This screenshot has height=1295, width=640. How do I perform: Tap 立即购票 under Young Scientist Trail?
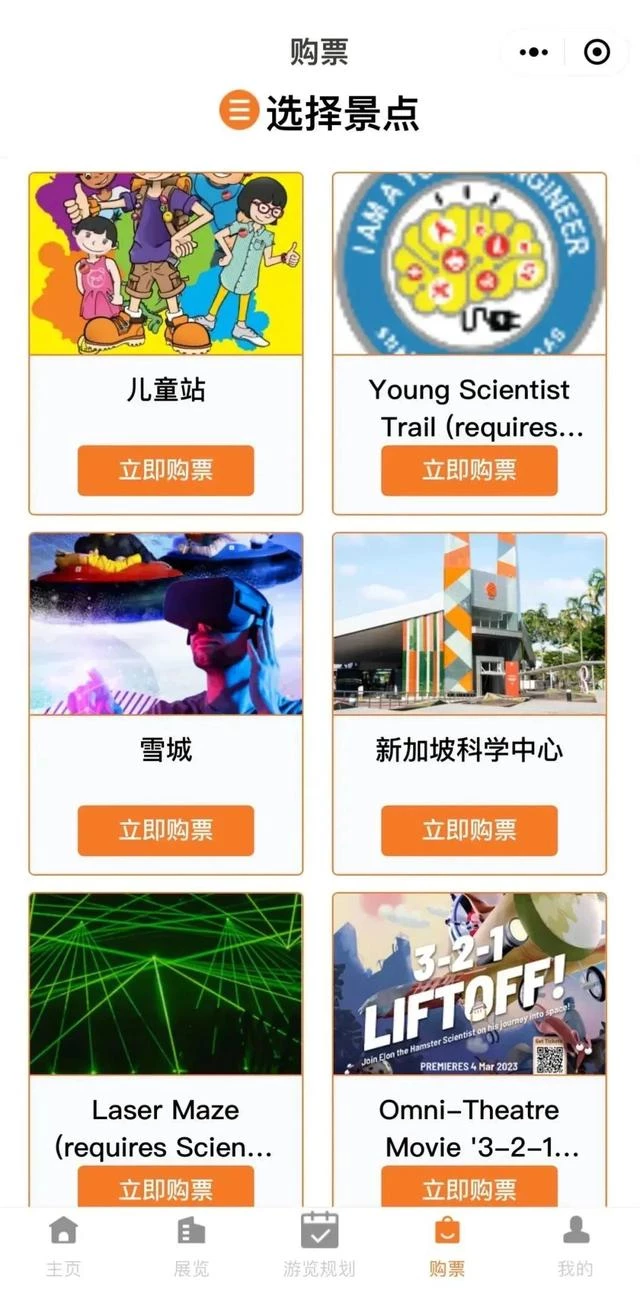pyautogui.click(x=469, y=470)
